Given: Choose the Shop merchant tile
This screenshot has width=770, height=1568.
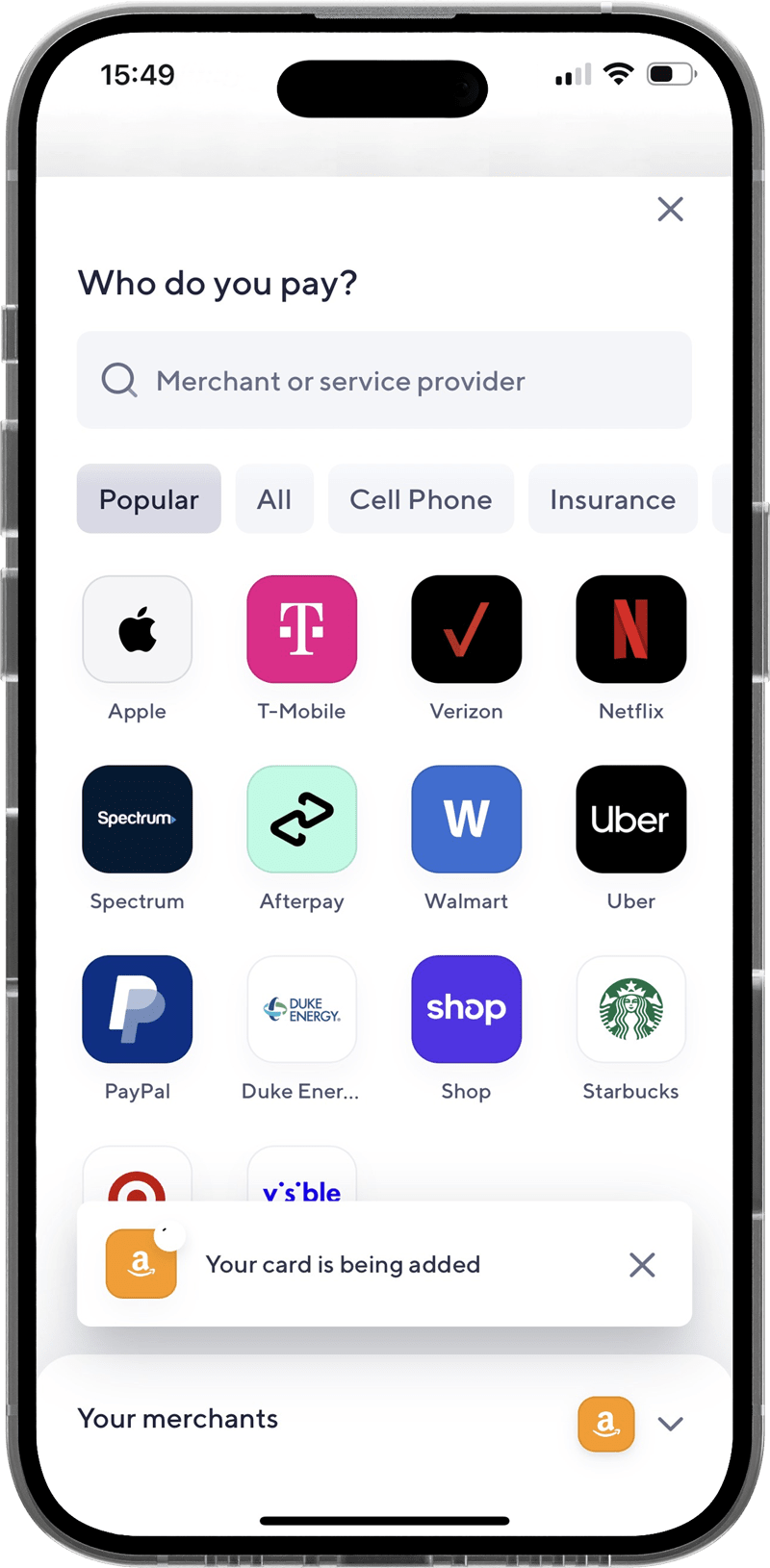Looking at the screenshot, I should click(467, 1009).
